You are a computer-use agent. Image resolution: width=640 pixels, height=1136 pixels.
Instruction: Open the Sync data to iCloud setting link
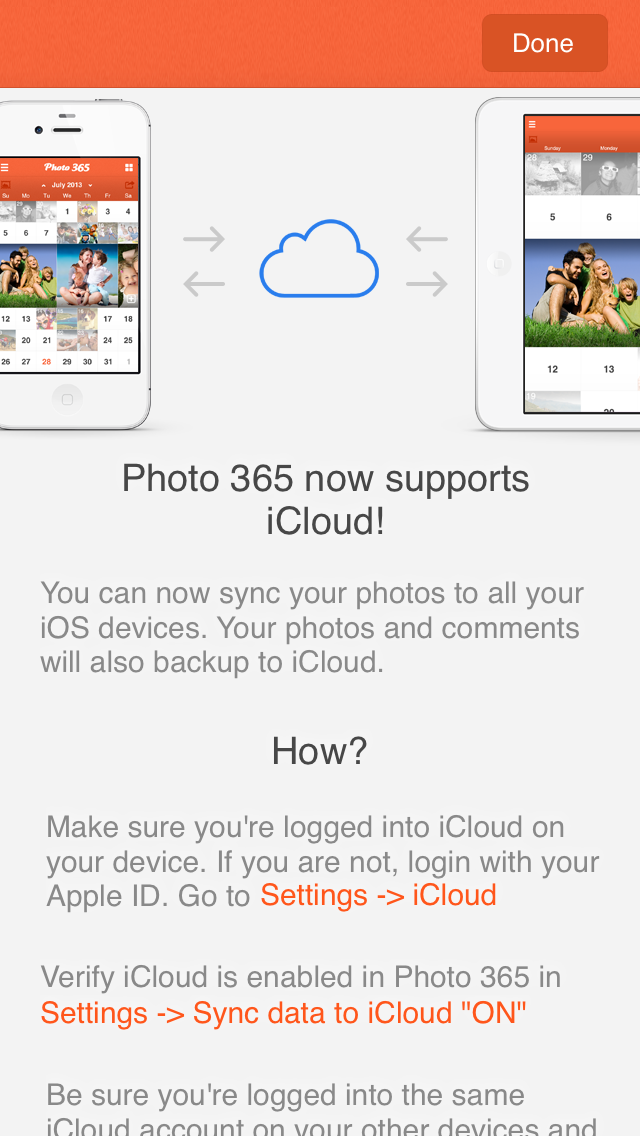coord(284,1013)
